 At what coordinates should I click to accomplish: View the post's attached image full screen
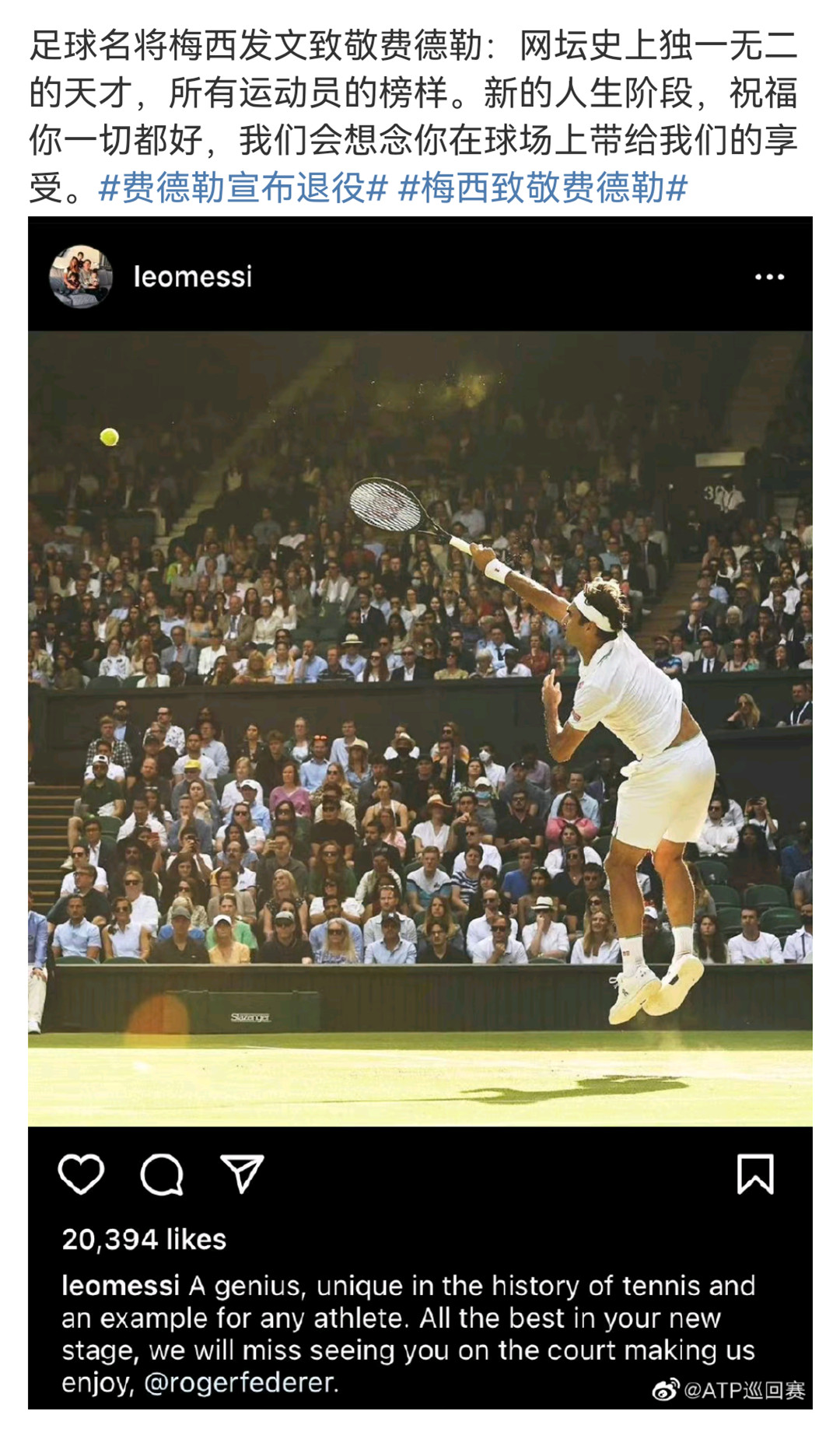coord(420,728)
